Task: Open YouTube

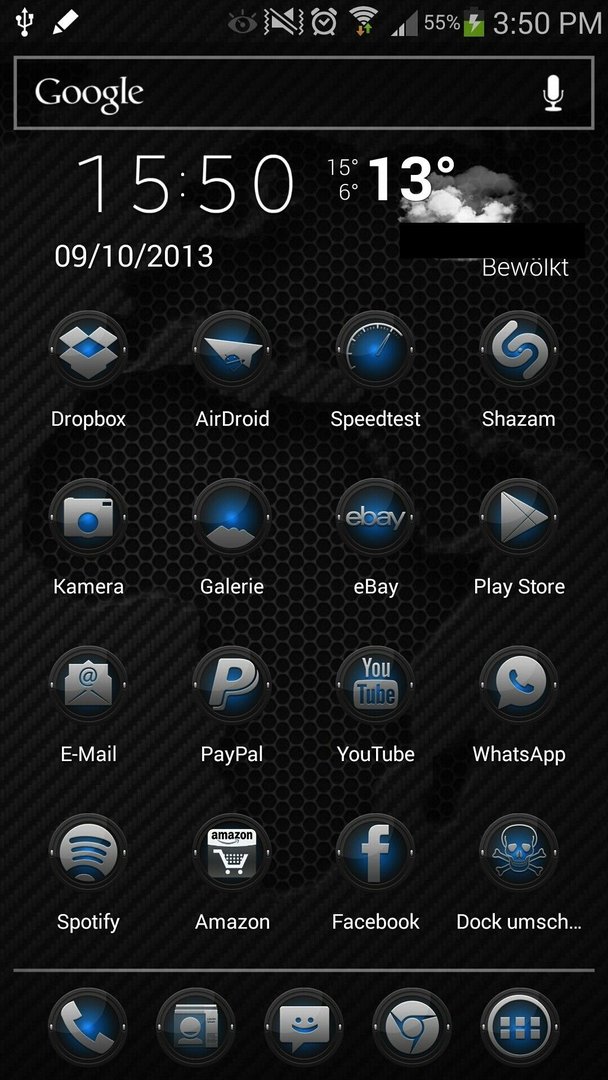Action: coord(375,685)
